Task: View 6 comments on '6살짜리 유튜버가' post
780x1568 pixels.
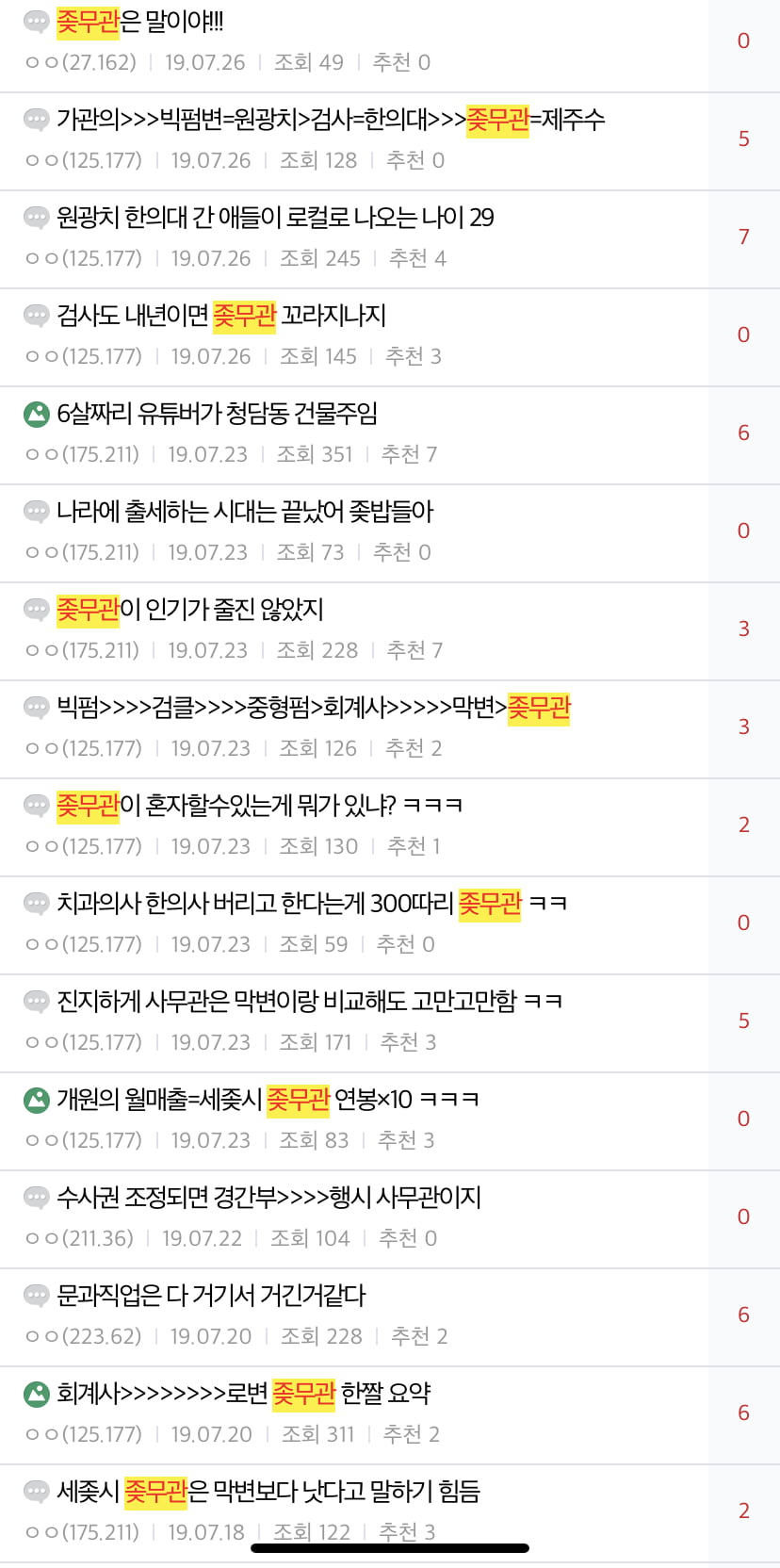Action: [x=743, y=433]
